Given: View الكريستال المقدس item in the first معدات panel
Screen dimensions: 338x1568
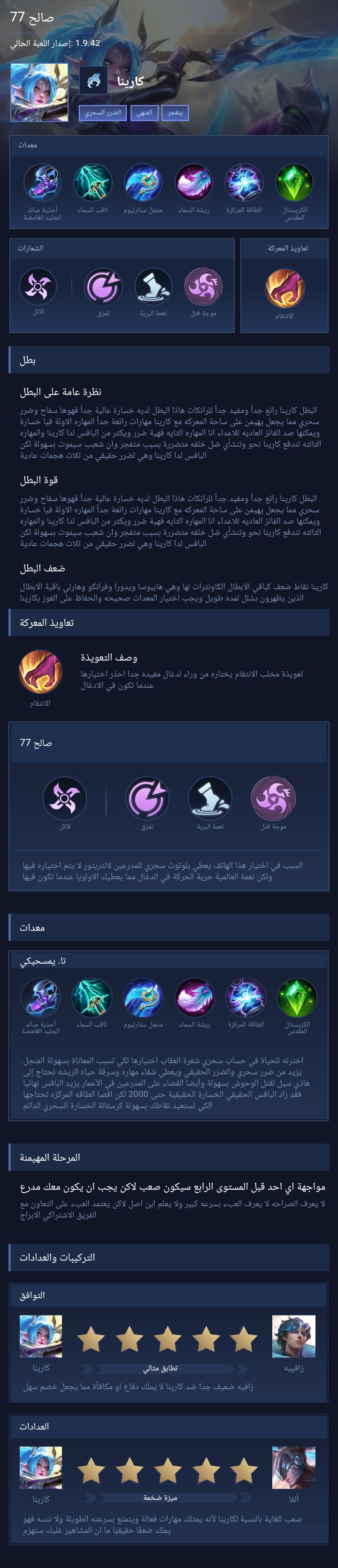Looking at the screenshot, I should (294, 183).
